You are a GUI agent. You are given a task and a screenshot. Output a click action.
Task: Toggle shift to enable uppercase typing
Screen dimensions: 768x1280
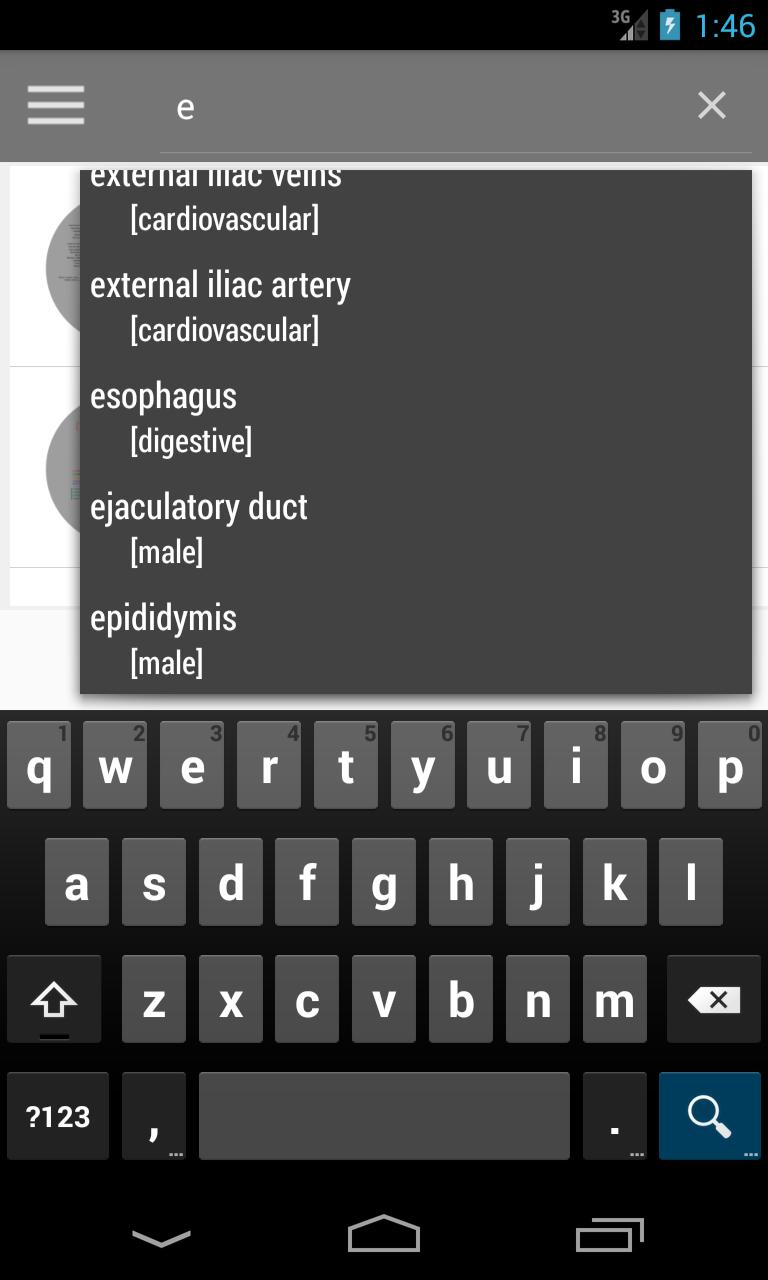tap(55, 998)
